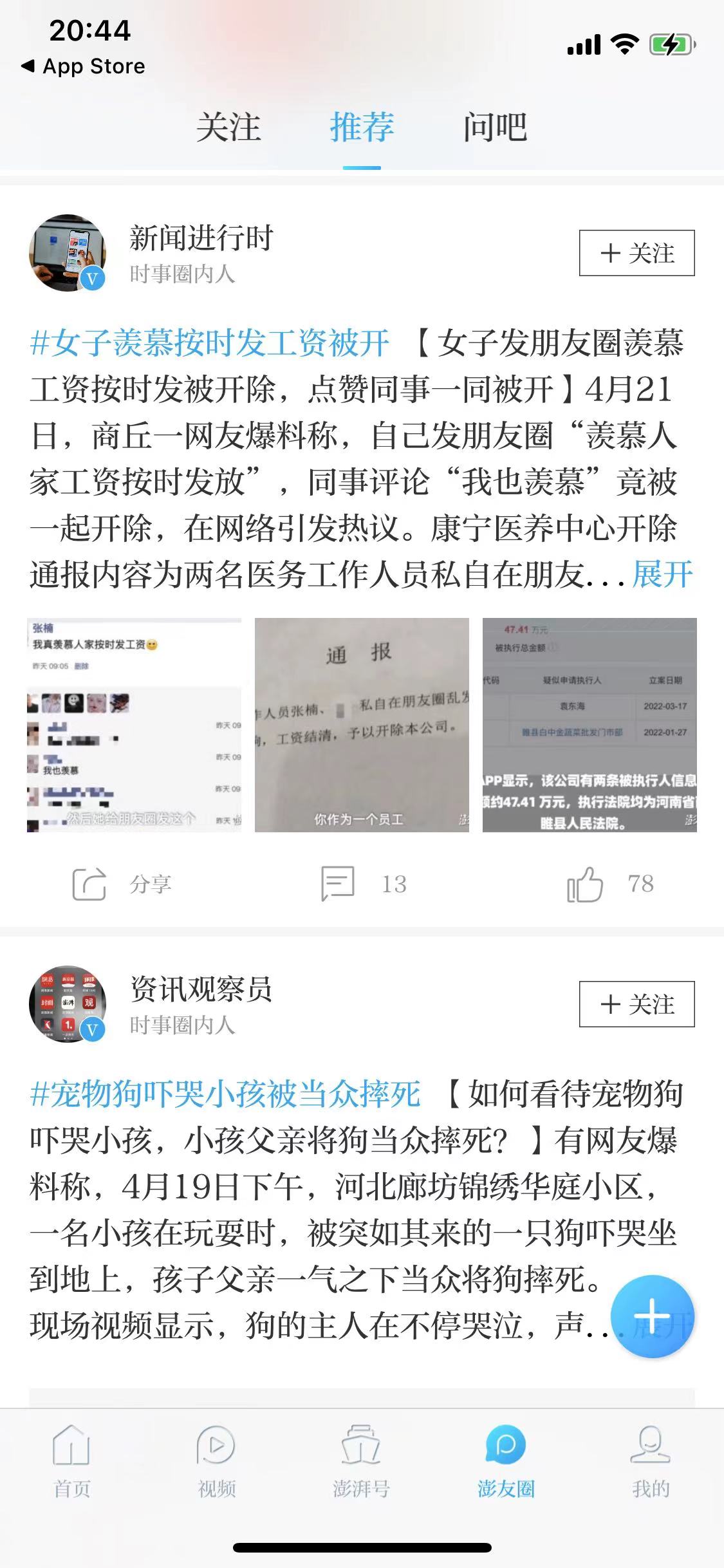
Task: Switch to the 关注 tab
Action: (228, 127)
